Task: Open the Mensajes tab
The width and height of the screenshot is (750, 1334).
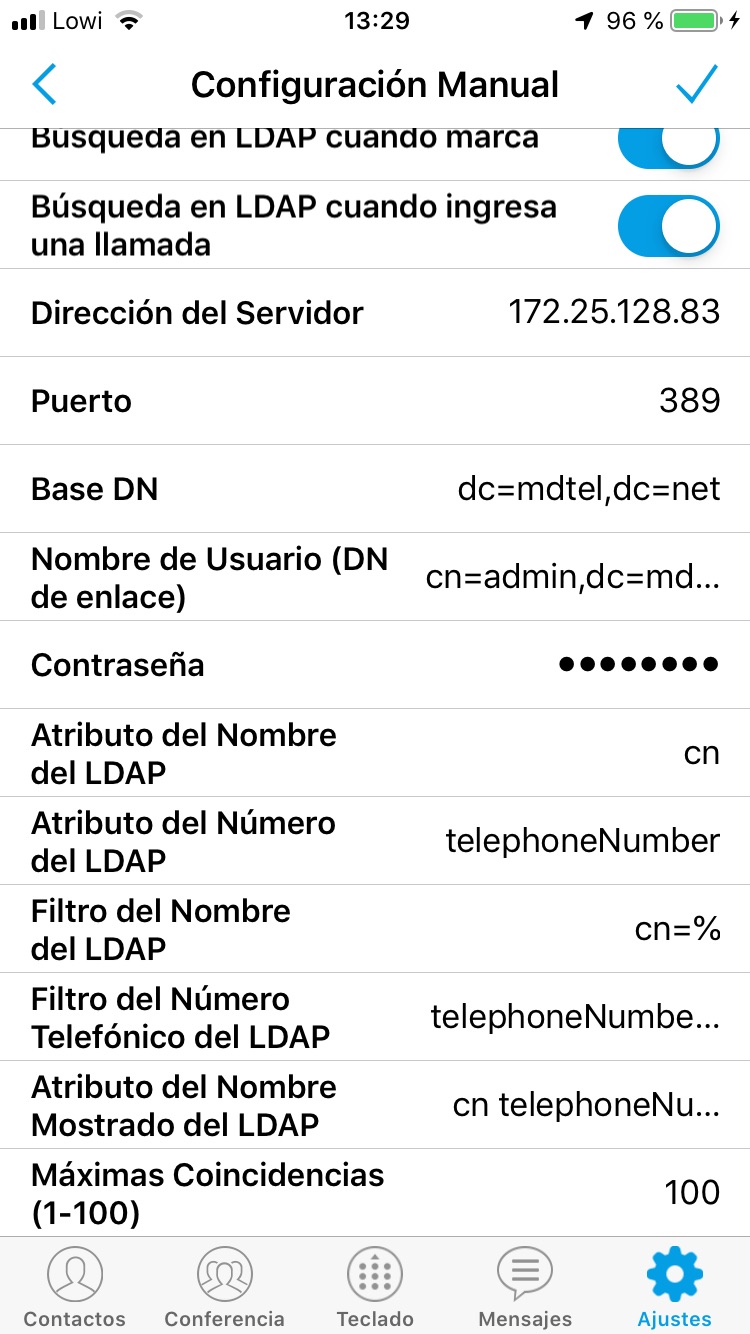Action: tap(525, 1286)
